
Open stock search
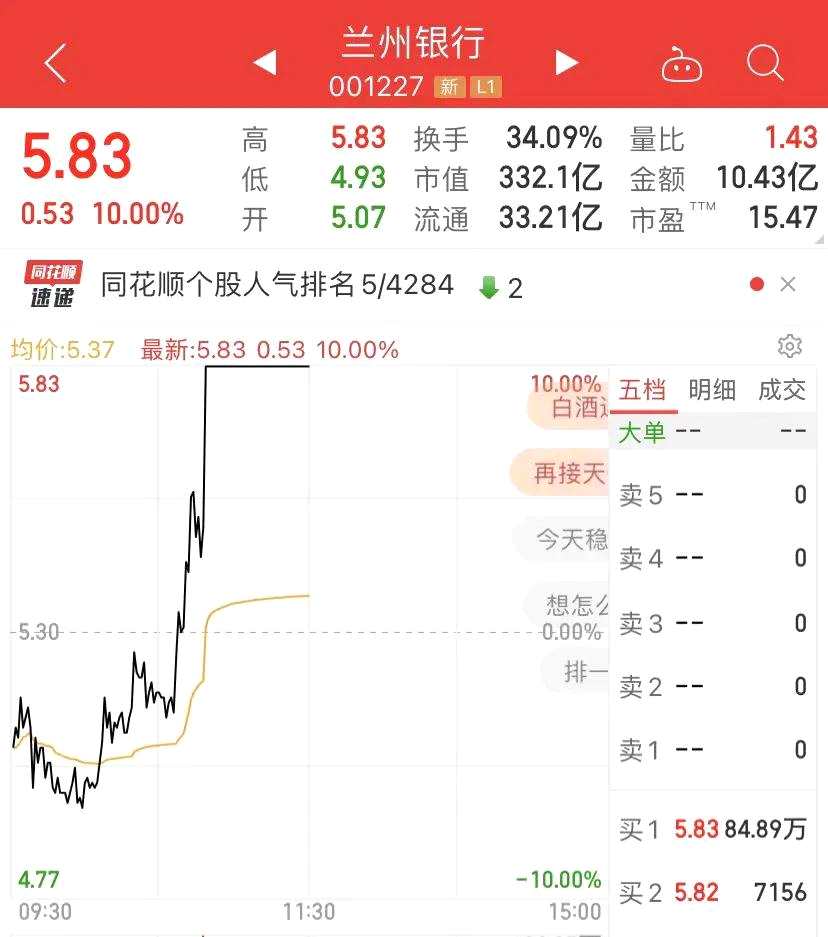click(x=765, y=64)
